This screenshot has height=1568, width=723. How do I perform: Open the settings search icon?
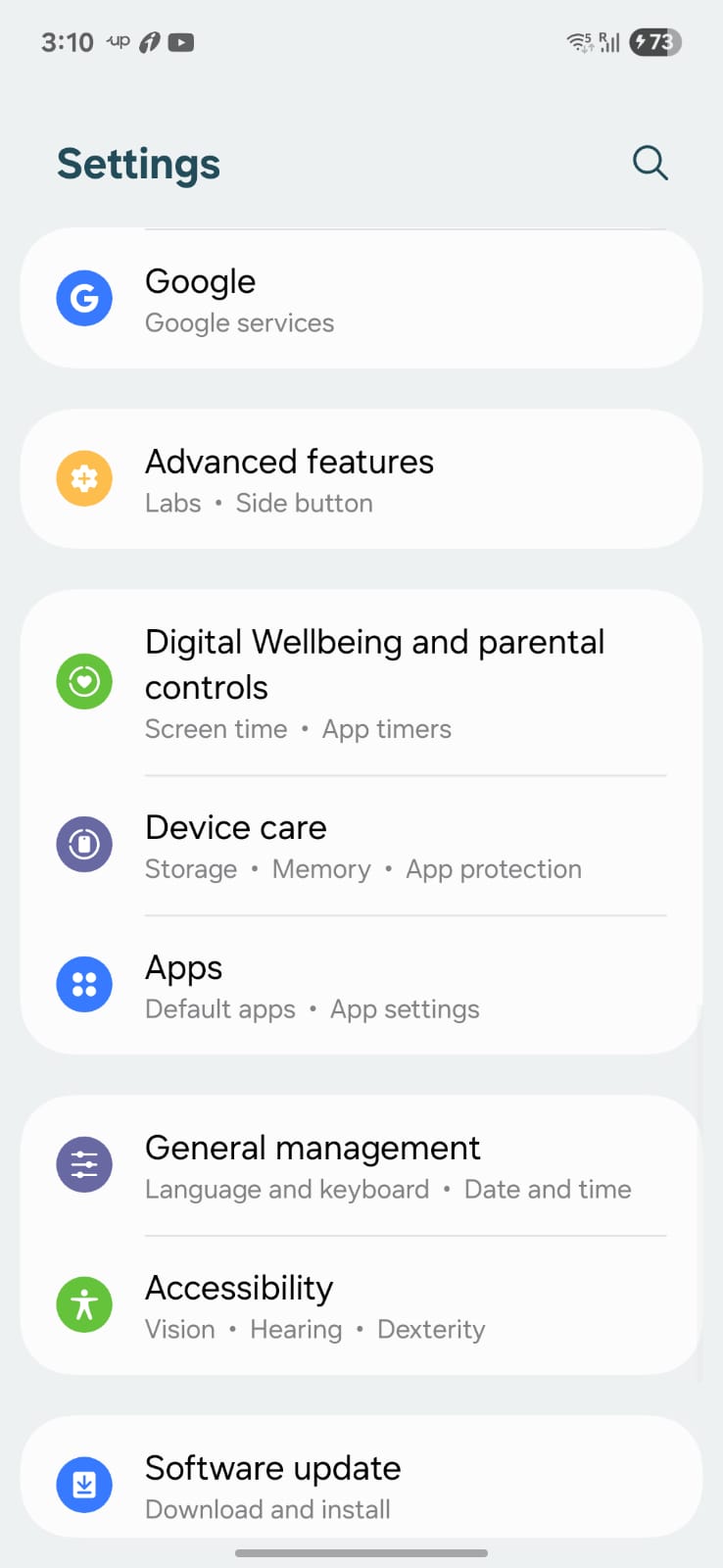click(x=650, y=163)
